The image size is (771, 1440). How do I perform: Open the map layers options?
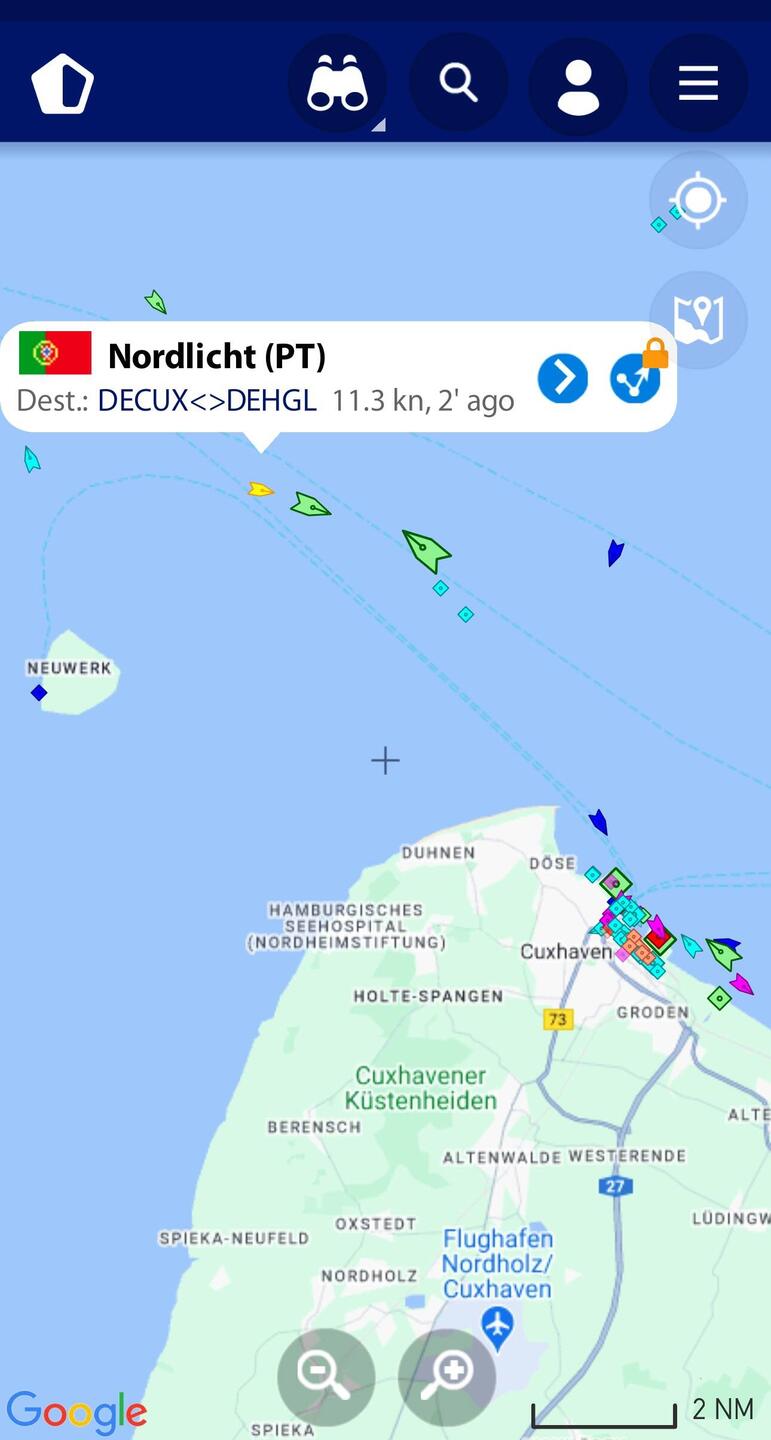(x=698, y=320)
